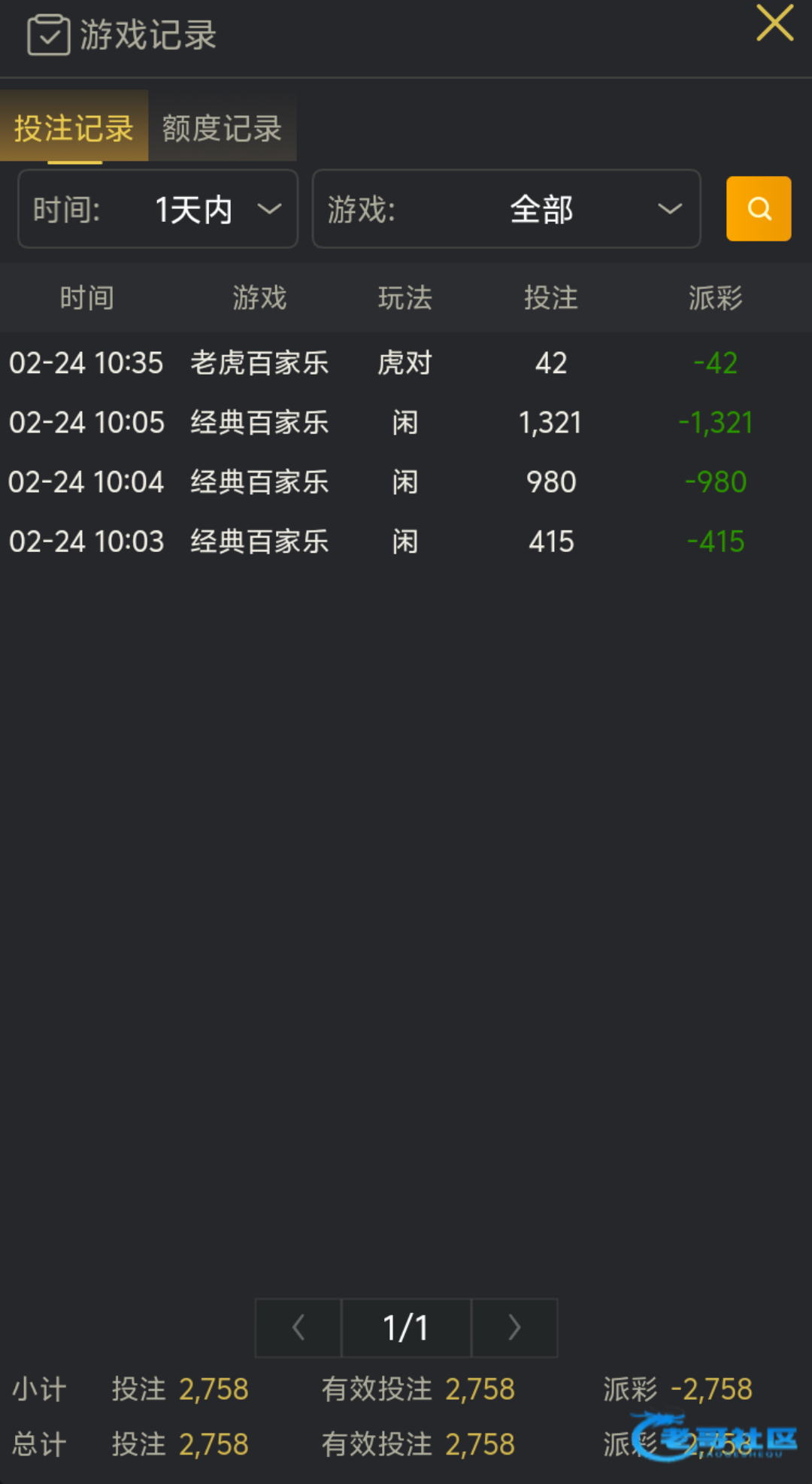Go to the previous page arrow
Viewport: 812px width, 1484px height.
tap(298, 1328)
